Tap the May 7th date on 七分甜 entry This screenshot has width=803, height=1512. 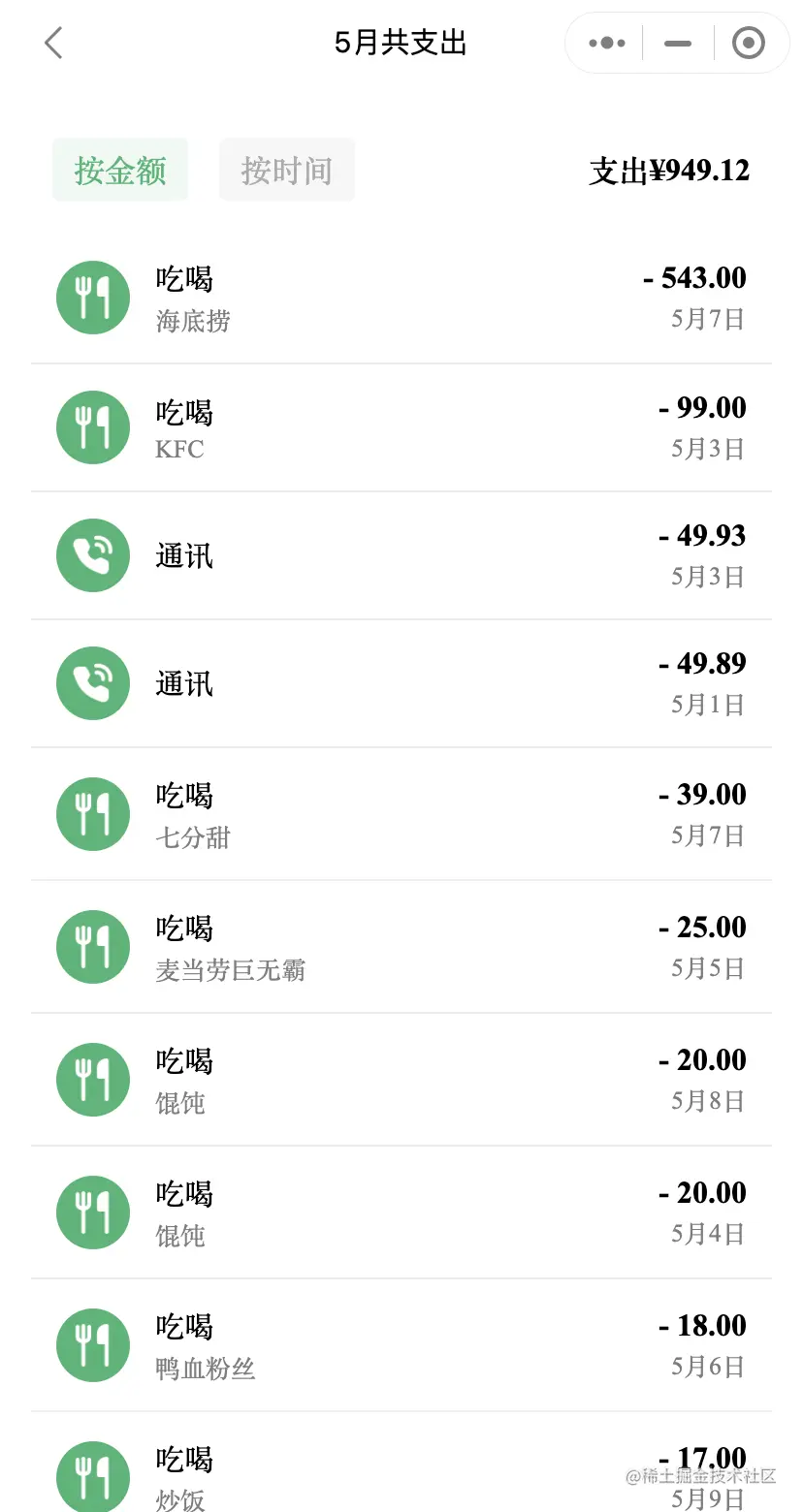tap(707, 835)
